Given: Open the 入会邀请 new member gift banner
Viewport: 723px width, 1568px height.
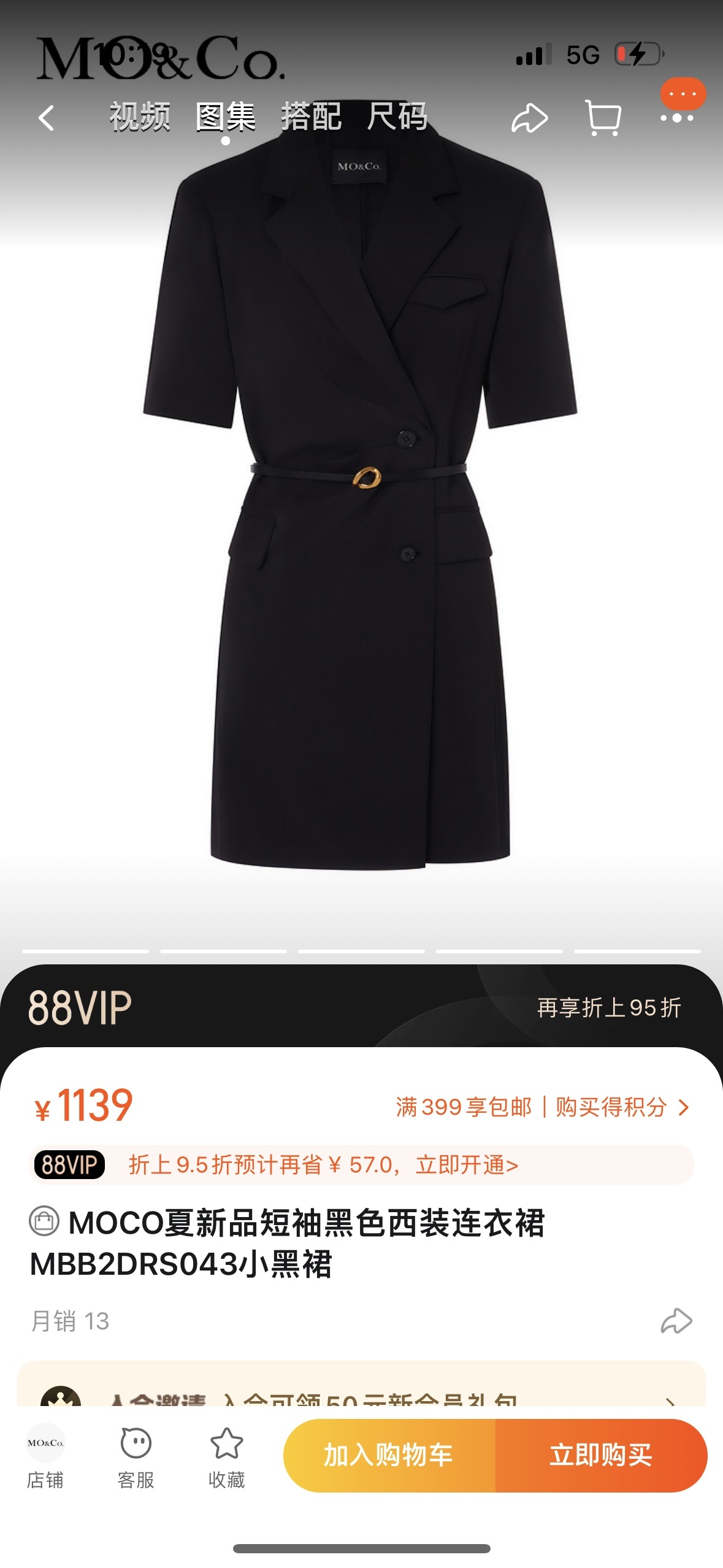Looking at the screenshot, I should click(x=362, y=1391).
